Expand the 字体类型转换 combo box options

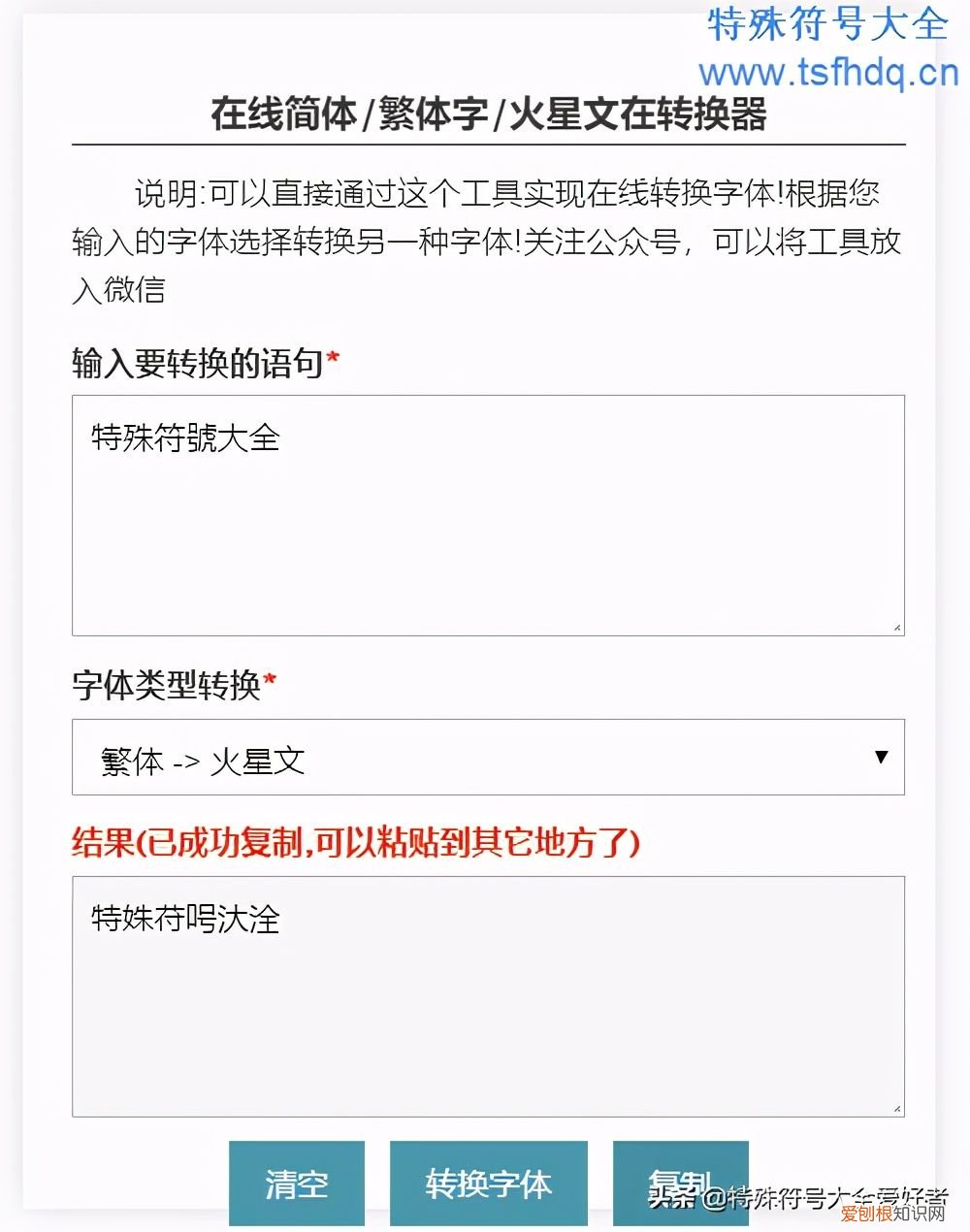pyautogui.click(x=485, y=760)
